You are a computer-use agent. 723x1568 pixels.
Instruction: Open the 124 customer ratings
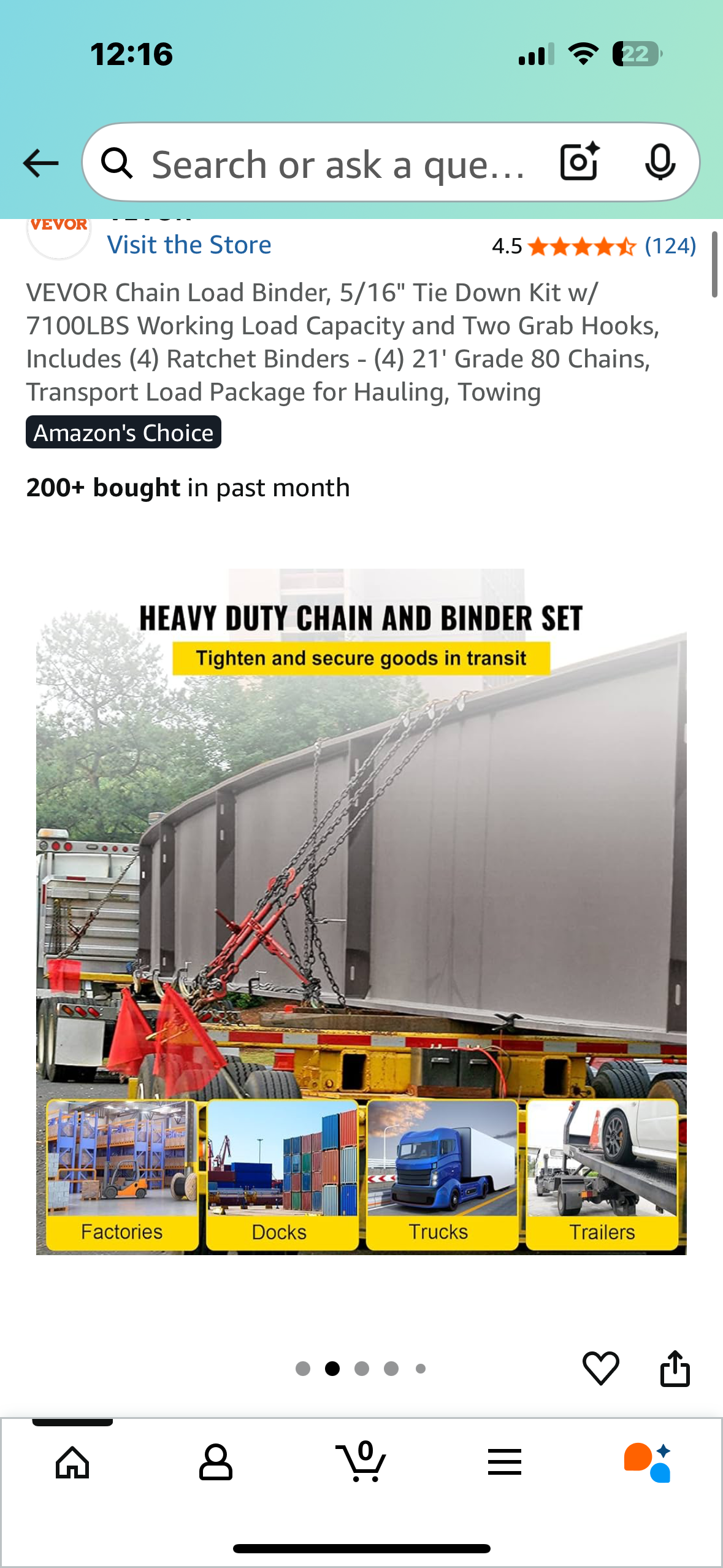coord(670,246)
